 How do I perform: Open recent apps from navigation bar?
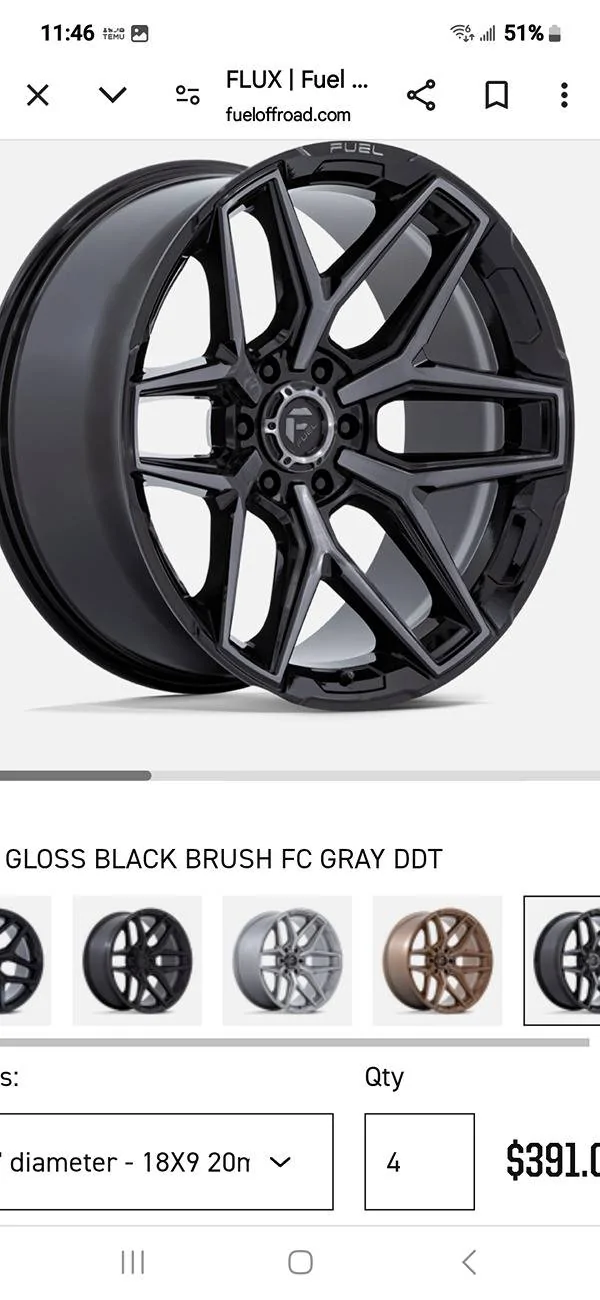coord(132,1262)
